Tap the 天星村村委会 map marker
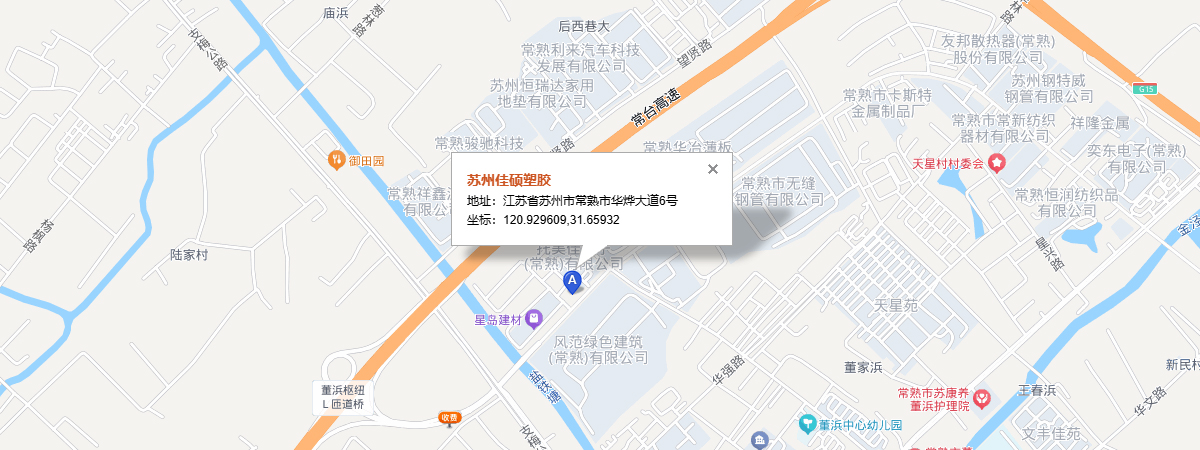The height and width of the screenshot is (450, 1200). pyautogui.click(x=997, y=162)
